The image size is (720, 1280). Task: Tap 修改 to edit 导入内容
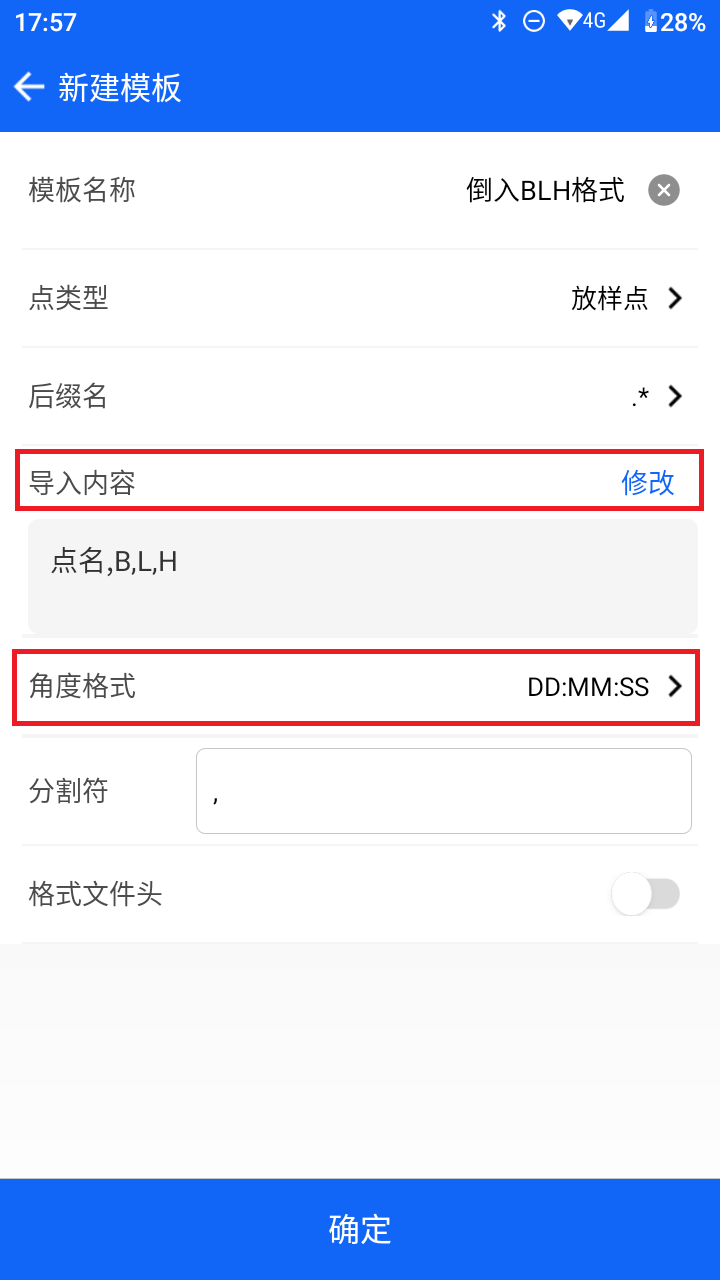(x=648, y=483)
